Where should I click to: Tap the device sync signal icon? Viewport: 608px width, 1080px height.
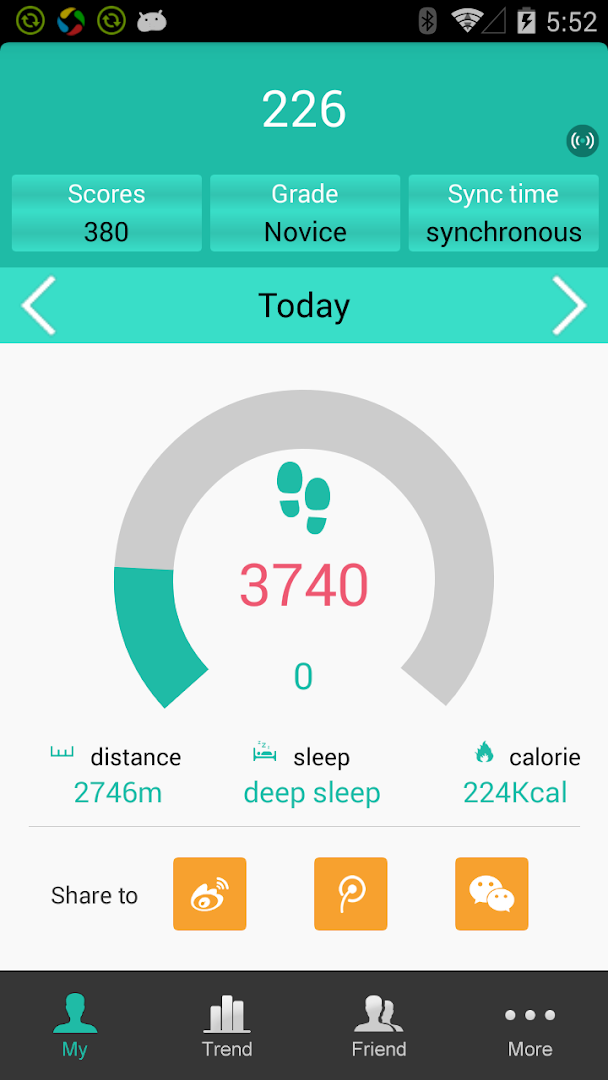(582, 141)
